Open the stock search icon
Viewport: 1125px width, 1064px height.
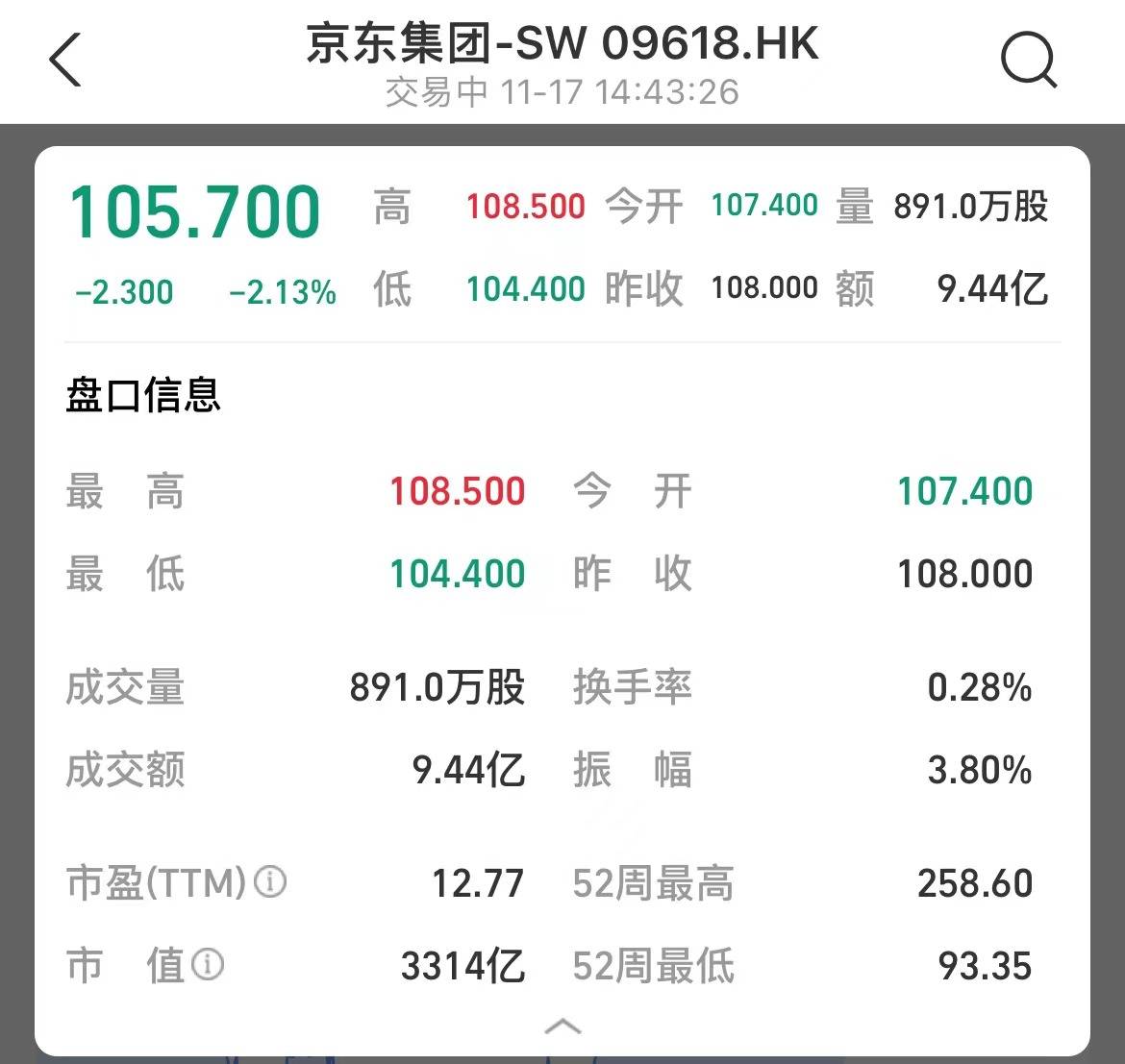[x=1028, y=60]
